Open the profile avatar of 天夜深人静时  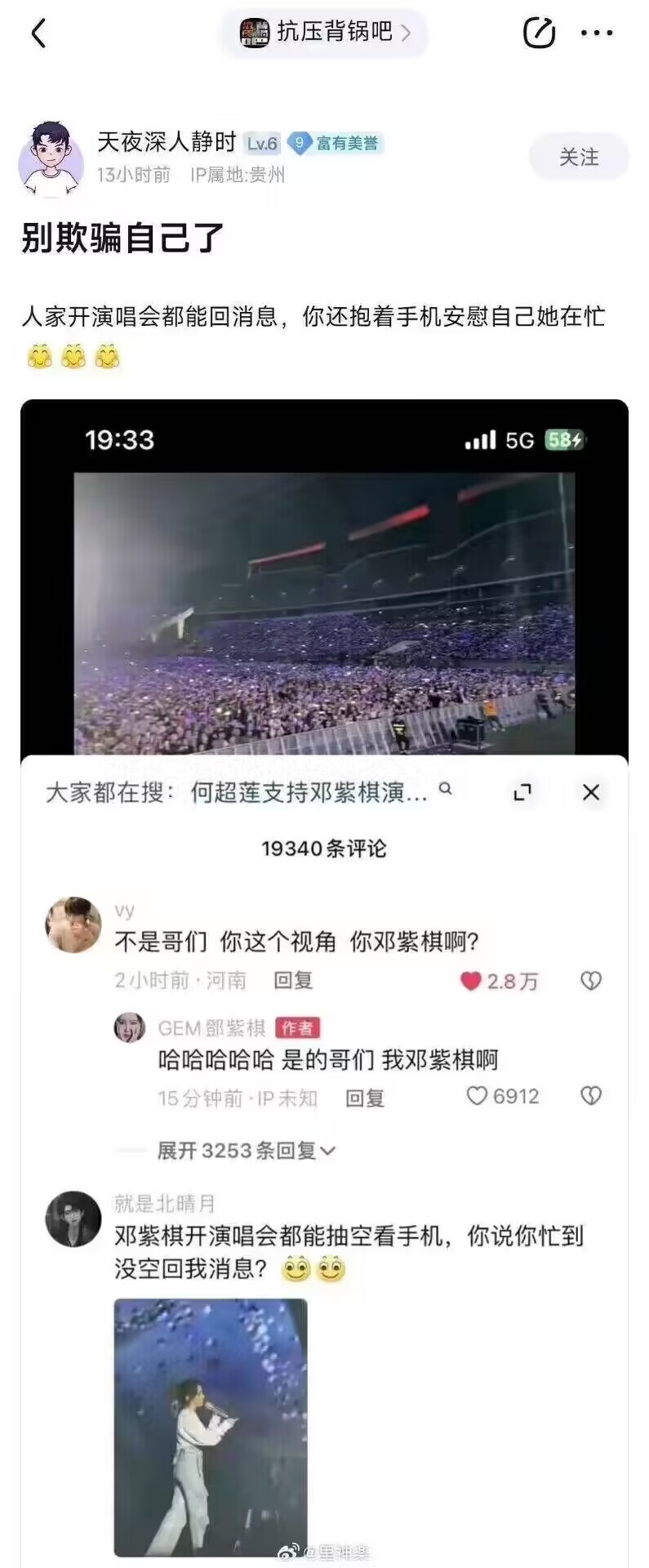(51, 159)
